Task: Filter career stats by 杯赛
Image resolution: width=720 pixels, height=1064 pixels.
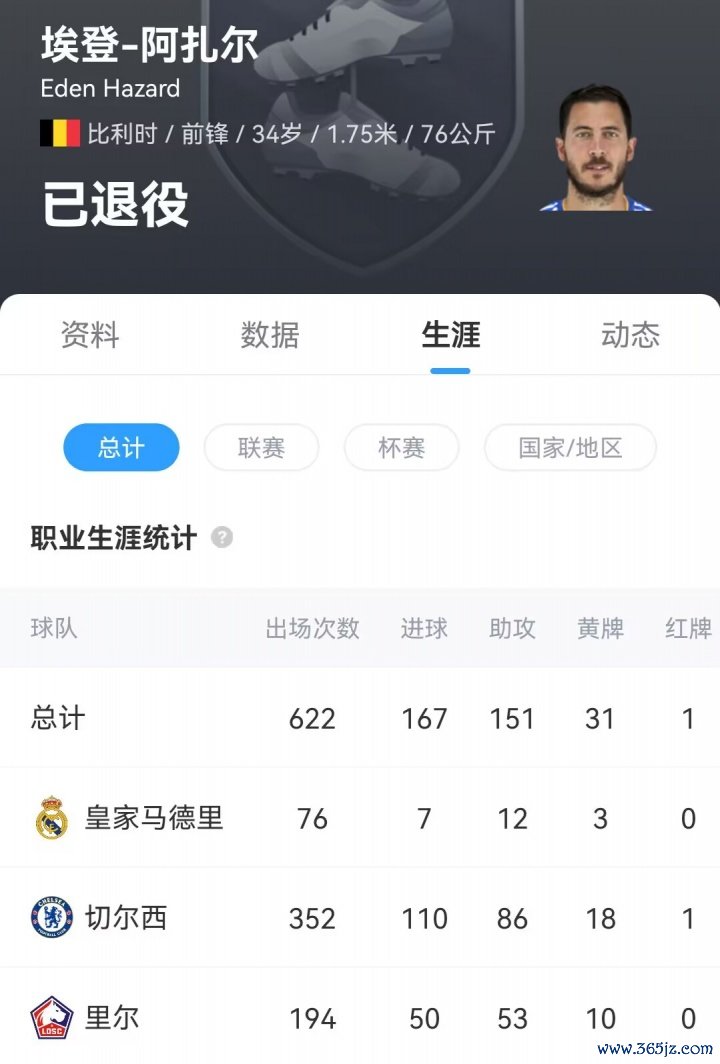Action: tap(401, 447)
